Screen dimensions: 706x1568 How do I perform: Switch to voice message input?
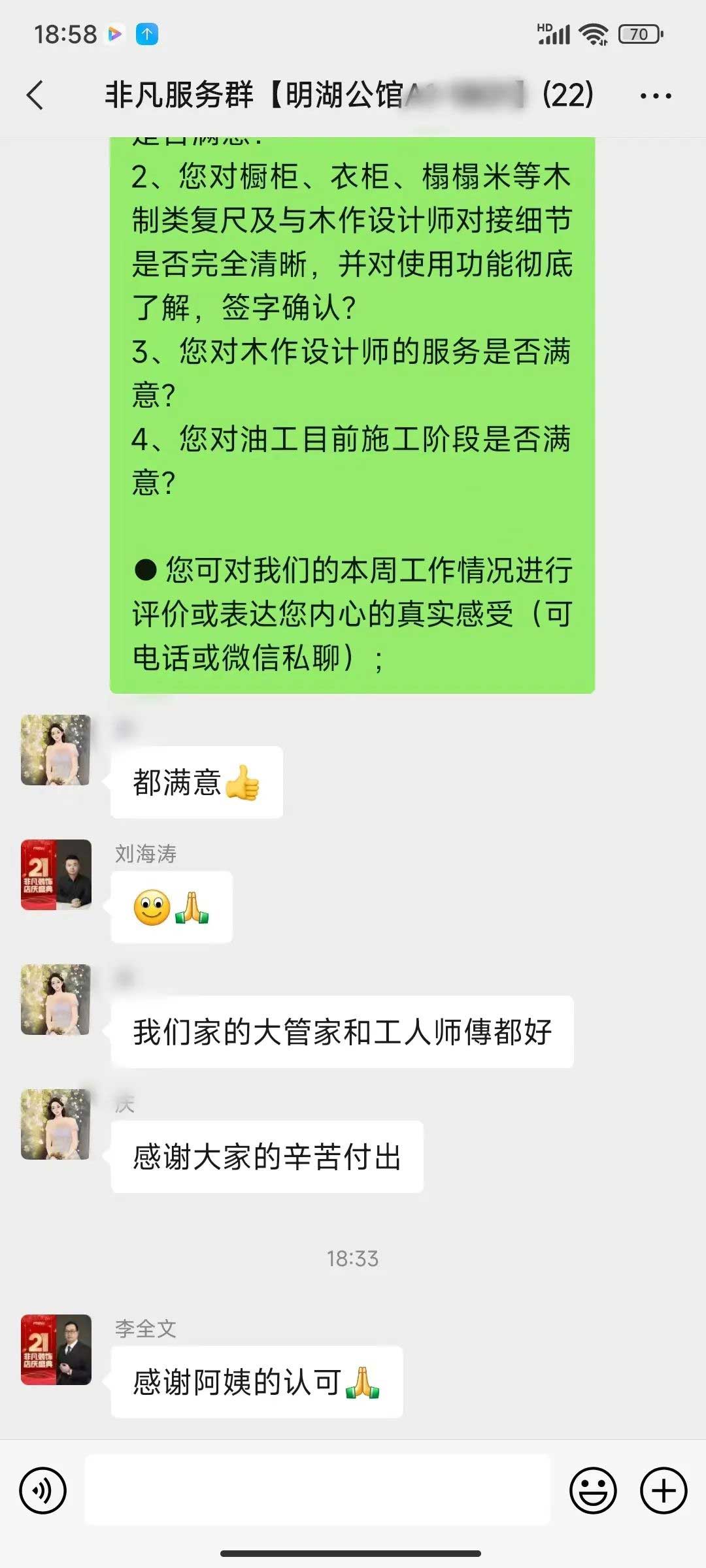pyautogui.click(x=43, y=1491)
